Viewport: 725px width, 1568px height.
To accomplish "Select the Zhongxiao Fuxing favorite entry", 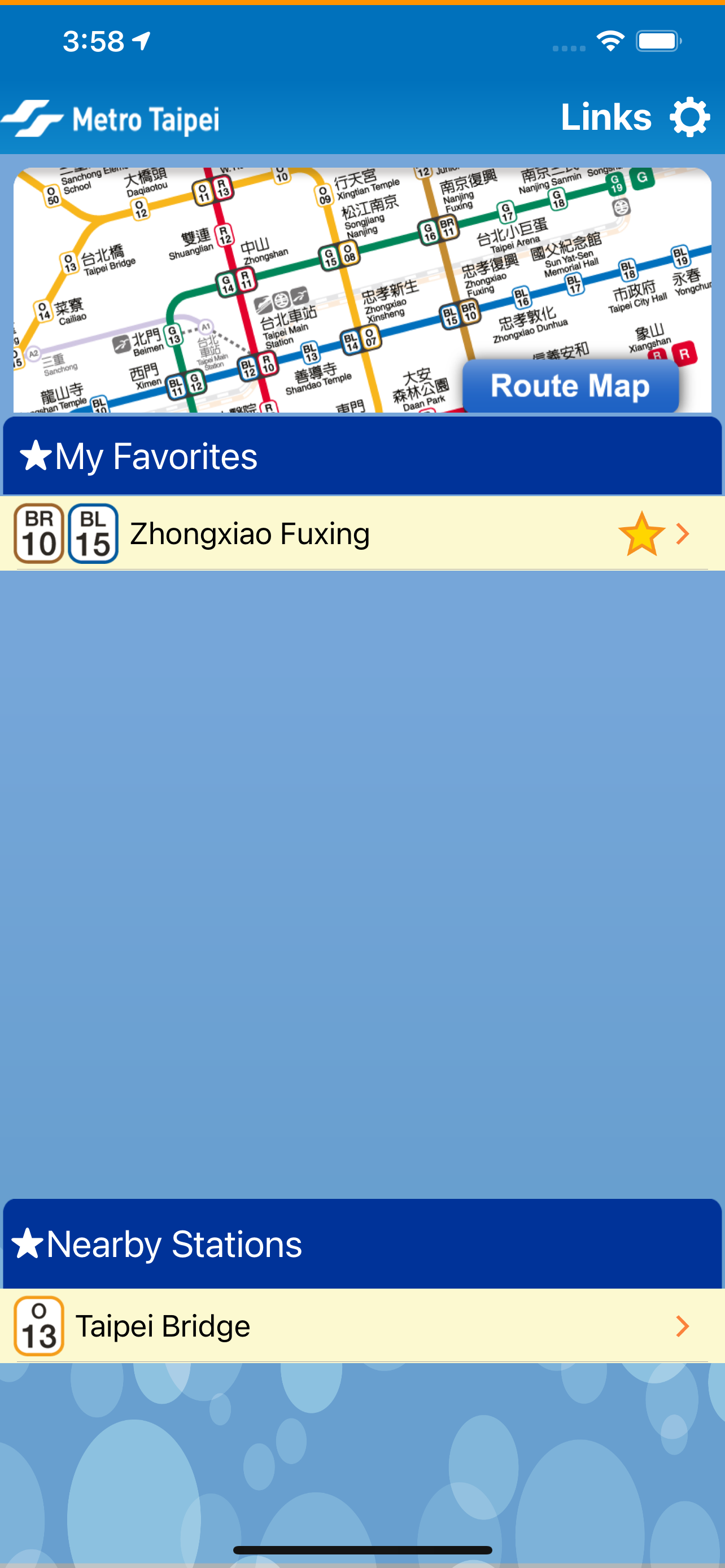I will click(250, 532).
